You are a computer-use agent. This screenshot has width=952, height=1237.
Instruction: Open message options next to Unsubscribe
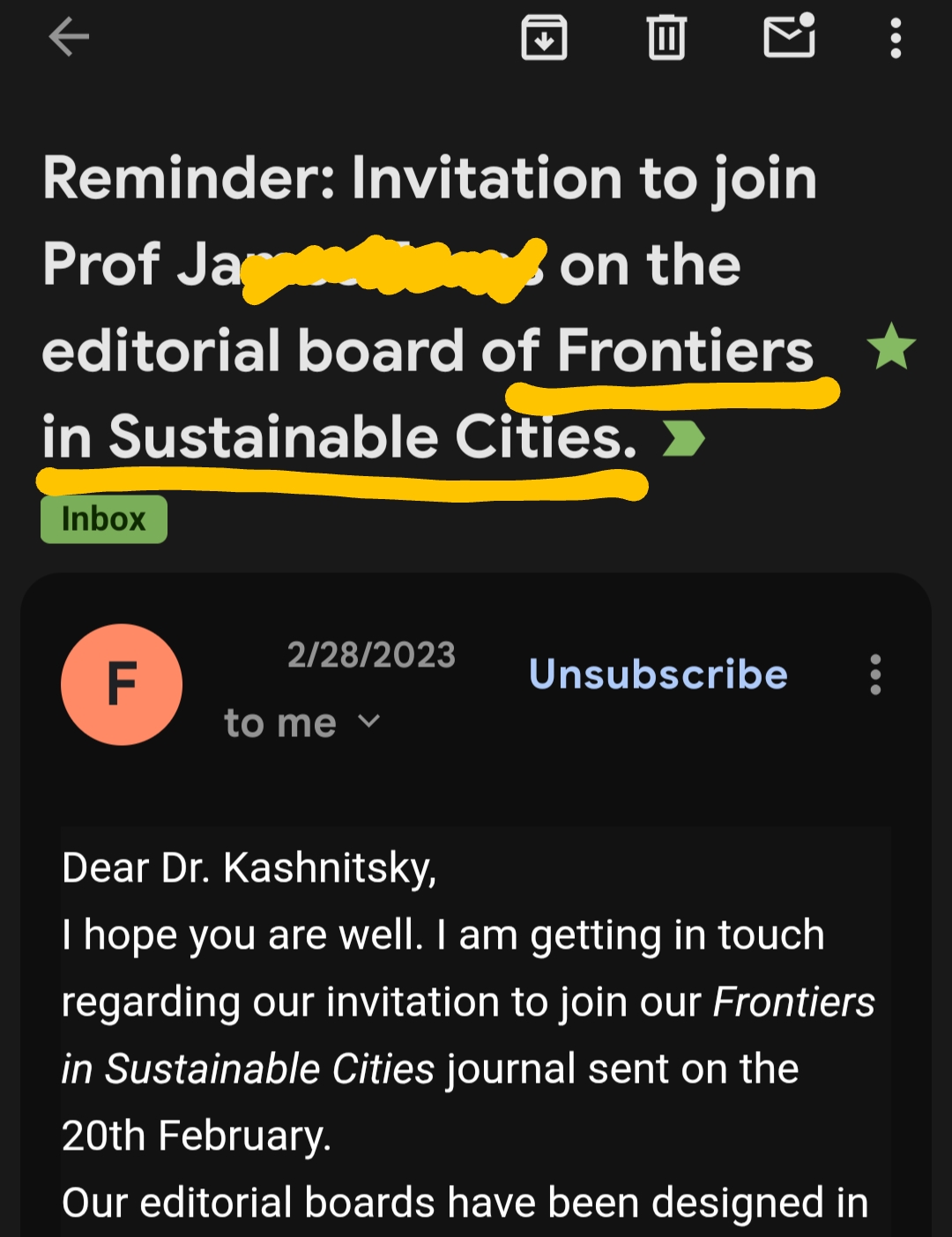pyautogui.click(x=874, y=674)
